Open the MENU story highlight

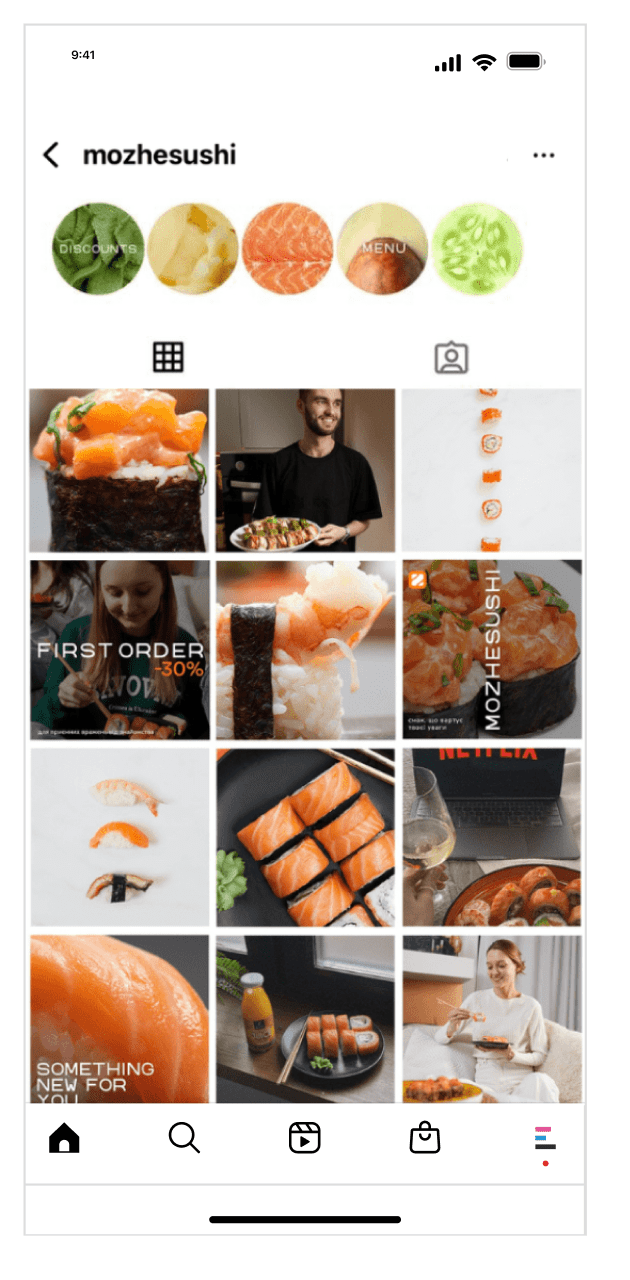(383, 248)
